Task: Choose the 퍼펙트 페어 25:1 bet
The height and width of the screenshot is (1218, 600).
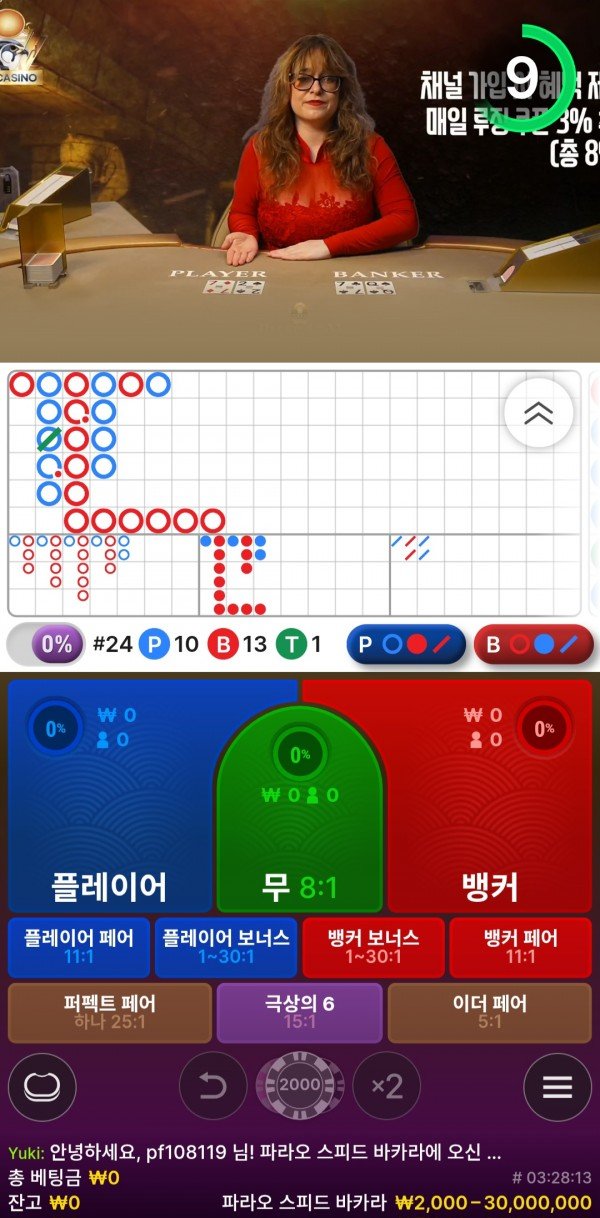Action: click(x=110, y=1012)
